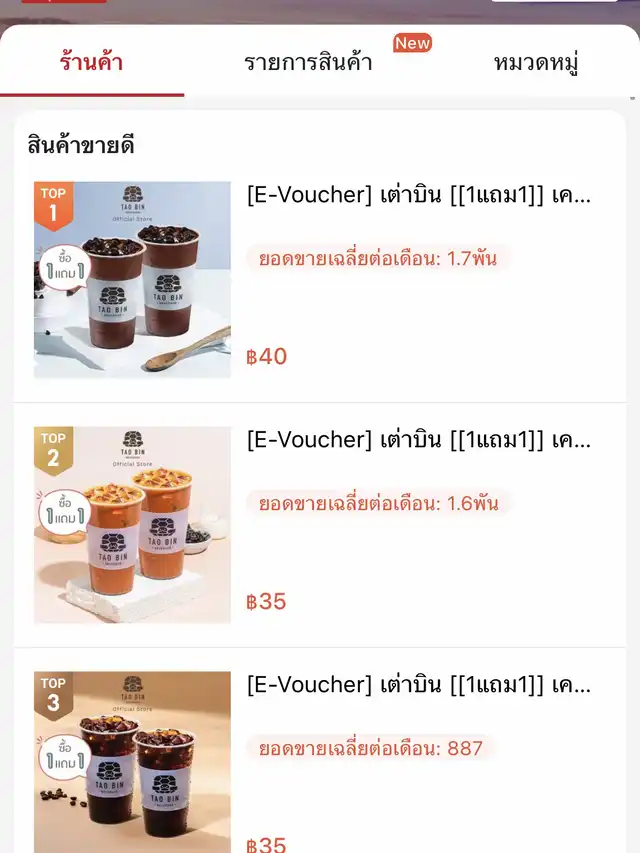Open the รายการสินค้า tab

coord(308,62)
